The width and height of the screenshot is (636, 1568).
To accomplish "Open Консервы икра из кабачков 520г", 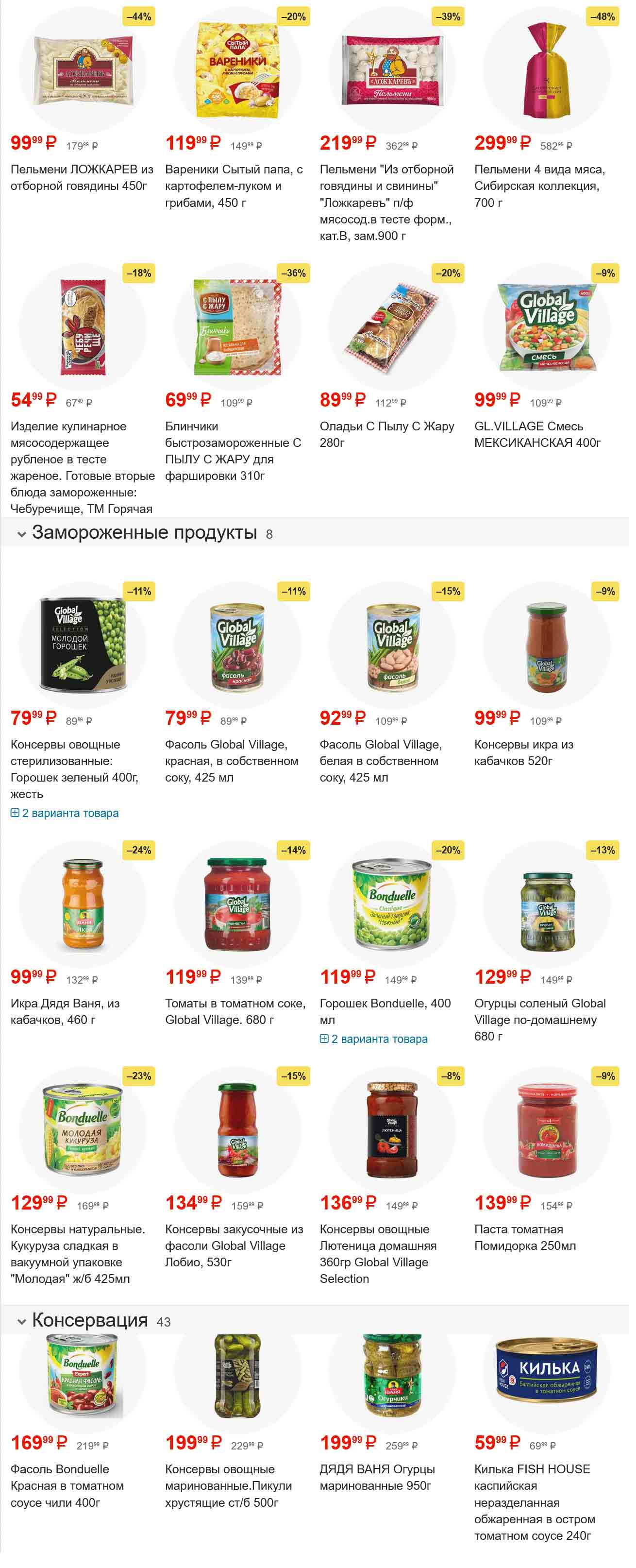I will click(523, 752).
